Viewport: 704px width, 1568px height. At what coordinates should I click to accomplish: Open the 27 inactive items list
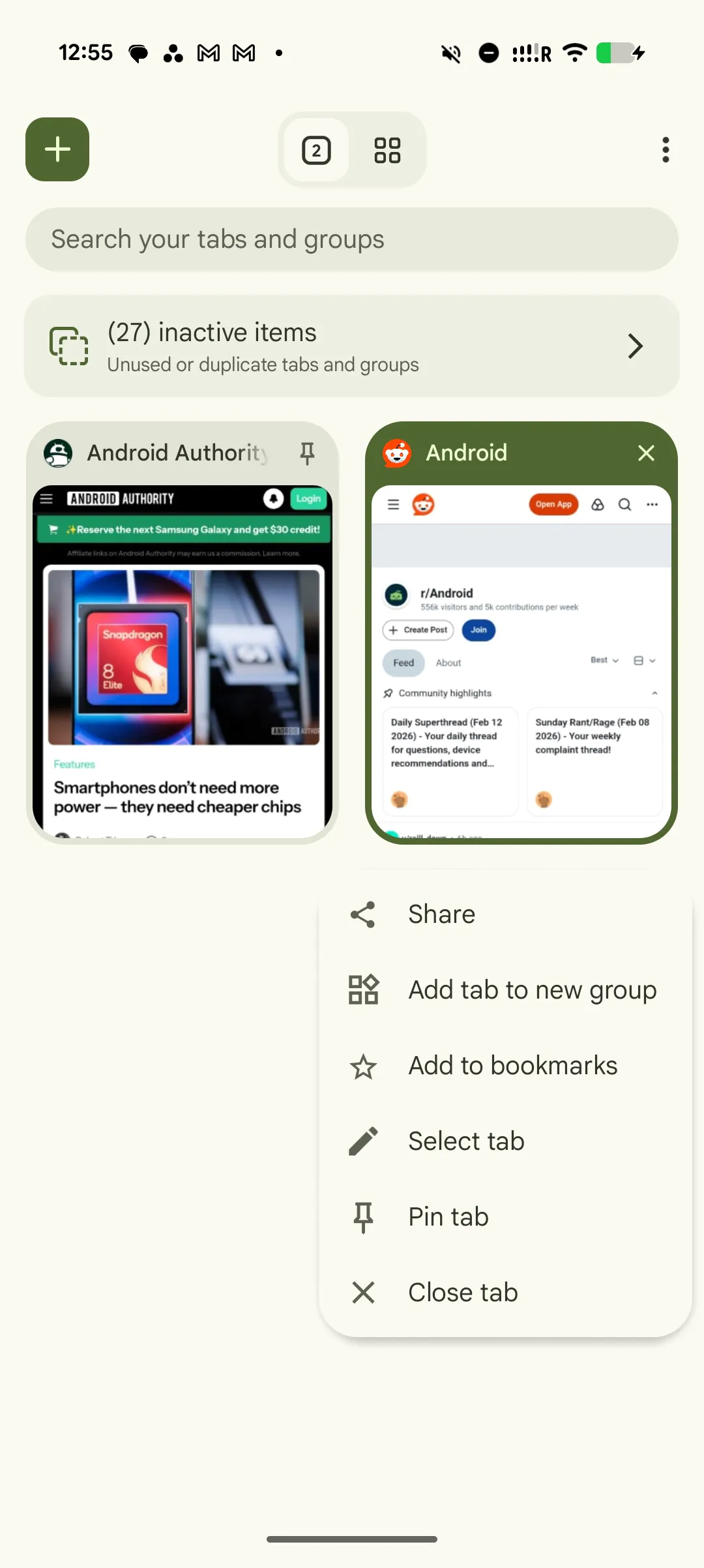pyautogui.click(x=352, y=346)
